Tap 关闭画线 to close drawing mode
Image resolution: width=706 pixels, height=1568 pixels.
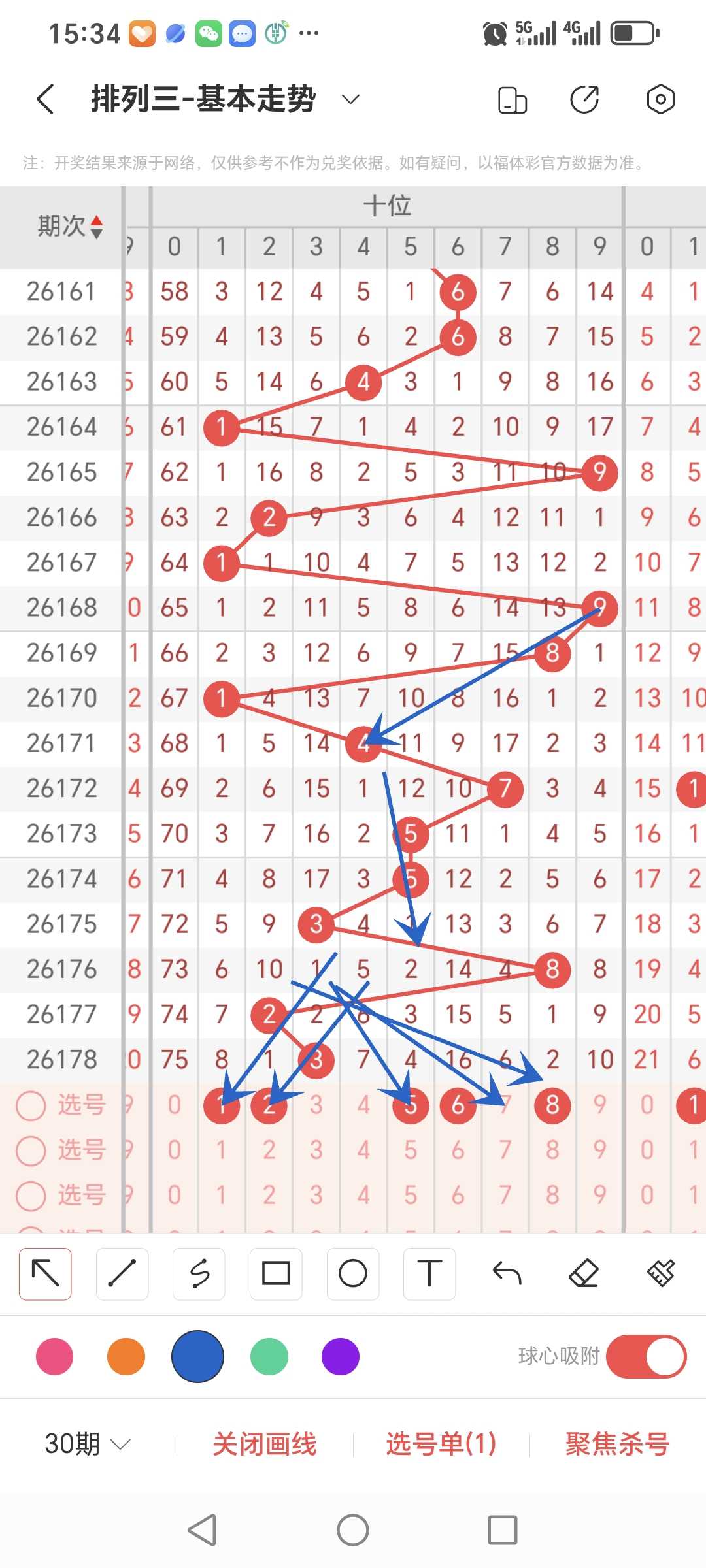click(x=265, y=1444)
